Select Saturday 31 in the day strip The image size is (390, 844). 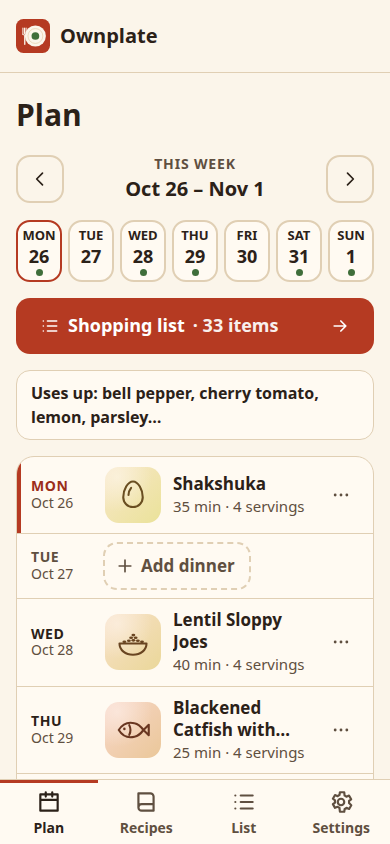[299, 251]
